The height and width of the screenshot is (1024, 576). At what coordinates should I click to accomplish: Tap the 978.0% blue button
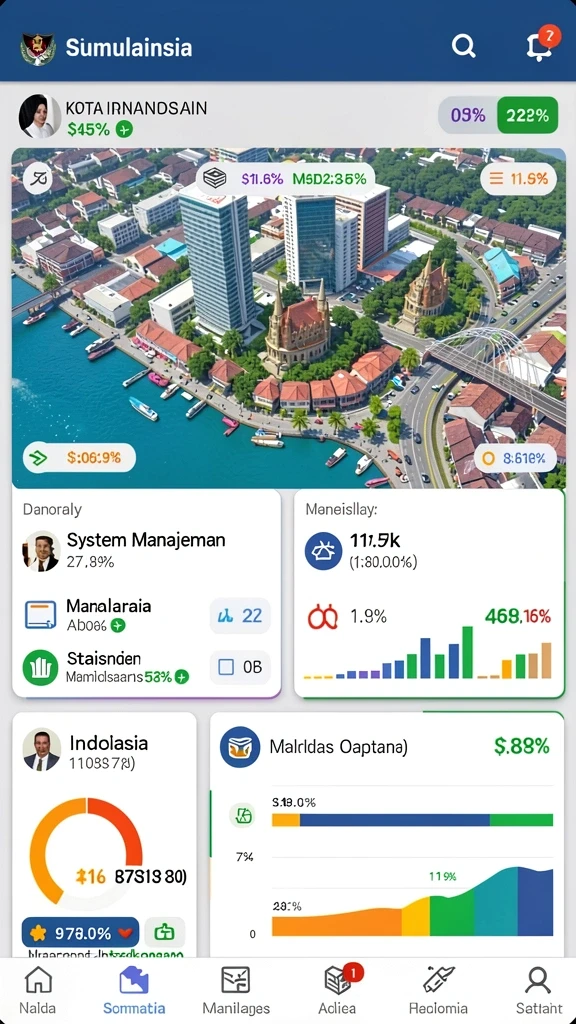click(x=80, y=933)
